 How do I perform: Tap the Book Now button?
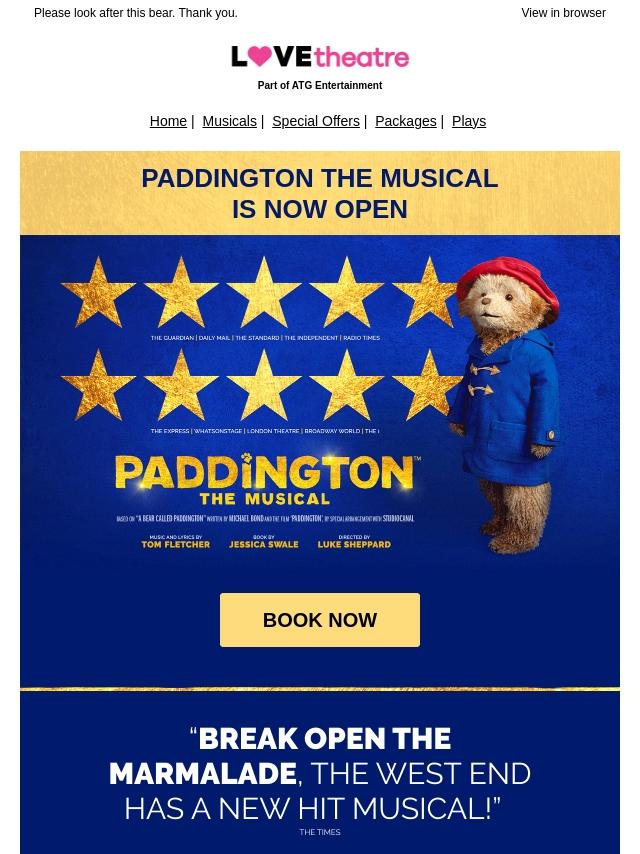320,620
